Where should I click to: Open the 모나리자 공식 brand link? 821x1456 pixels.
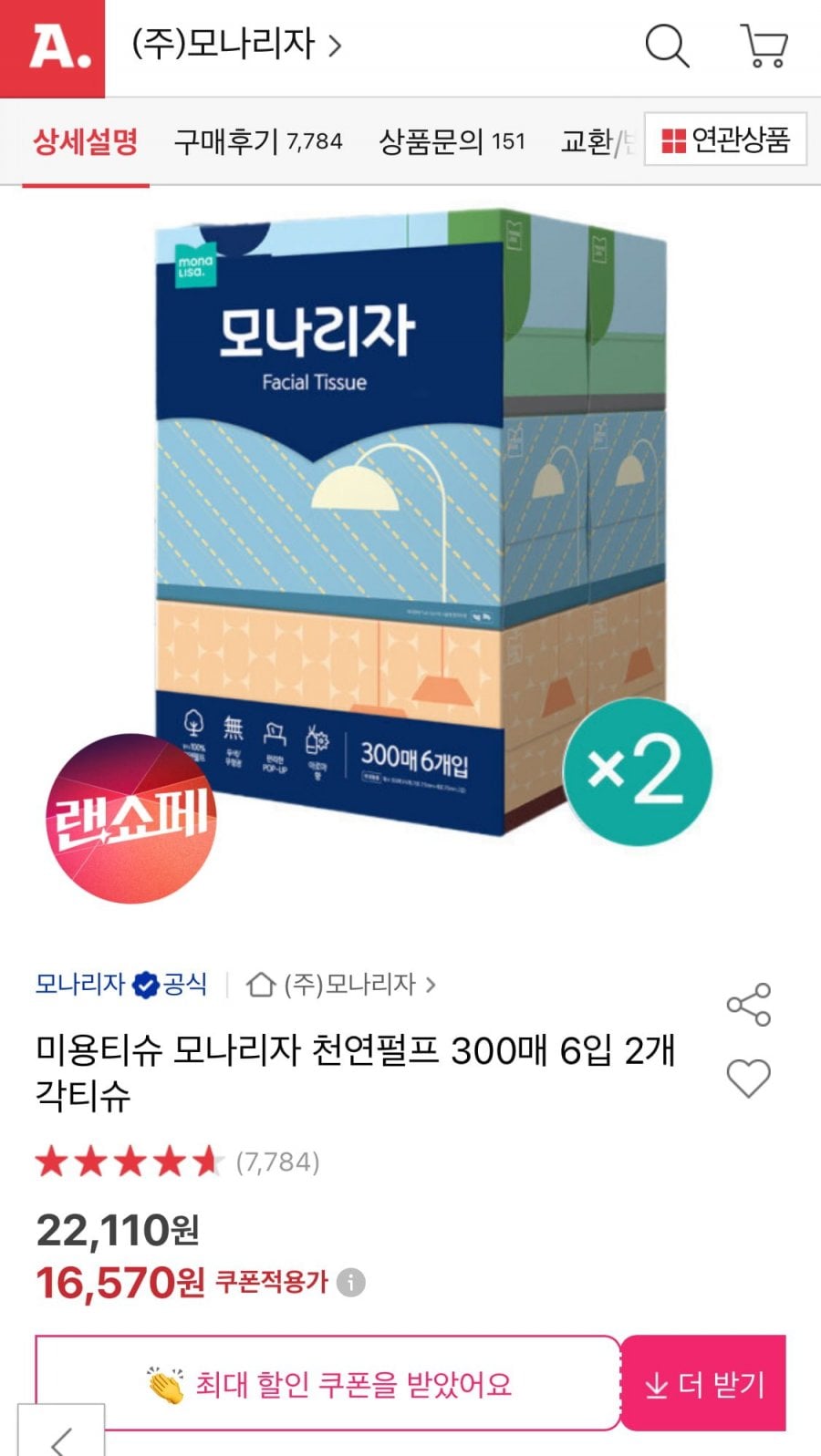coord(121,985)
